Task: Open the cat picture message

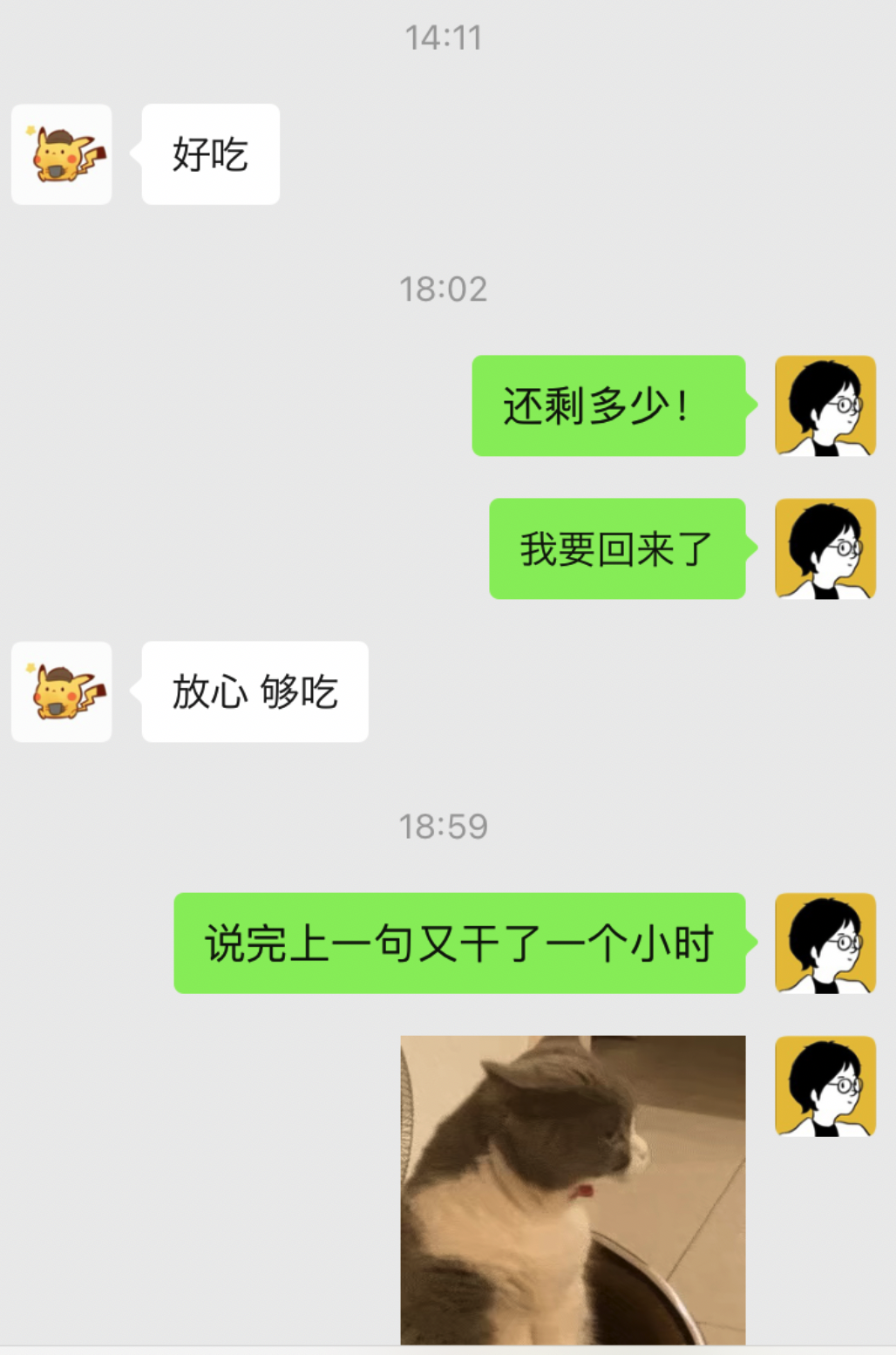Action: 573,1189
